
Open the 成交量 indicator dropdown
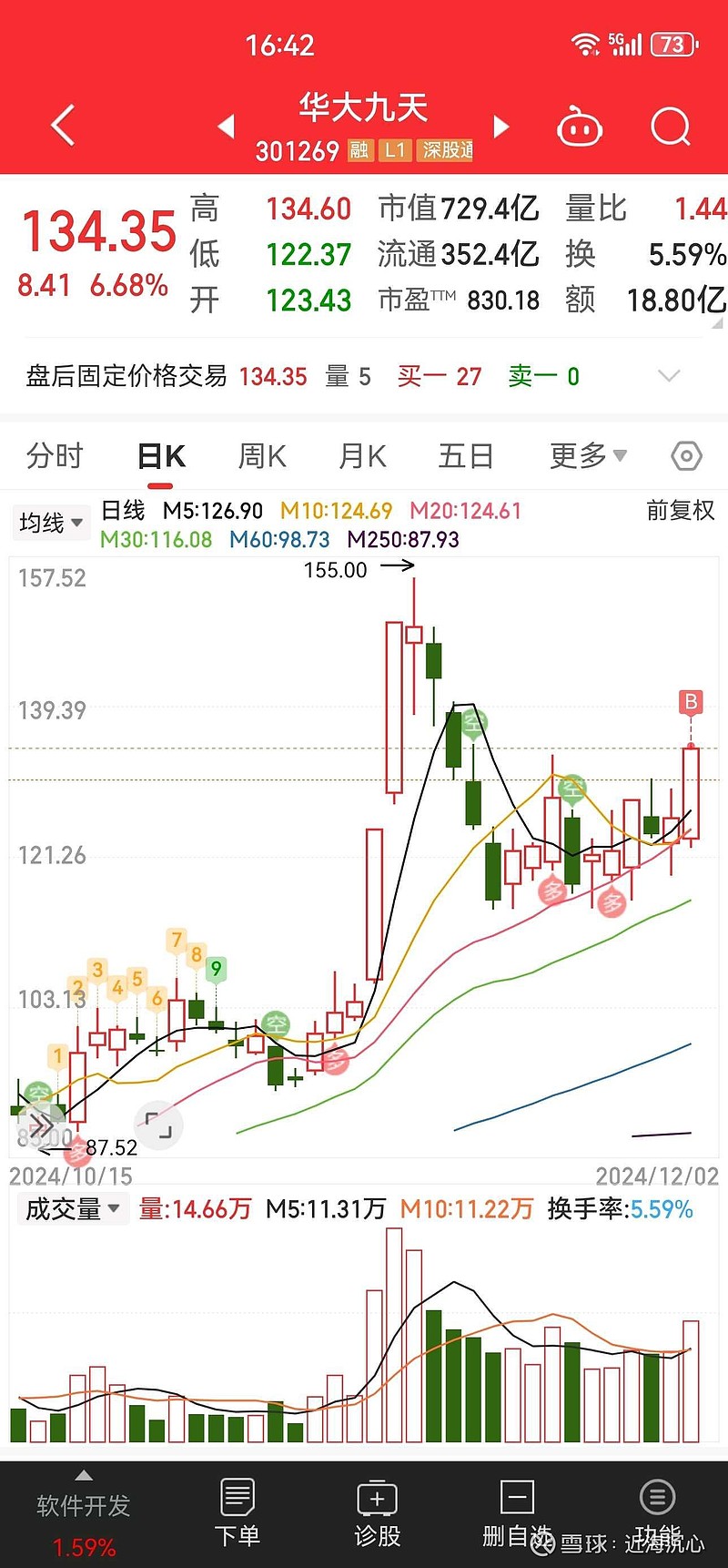72,1208
